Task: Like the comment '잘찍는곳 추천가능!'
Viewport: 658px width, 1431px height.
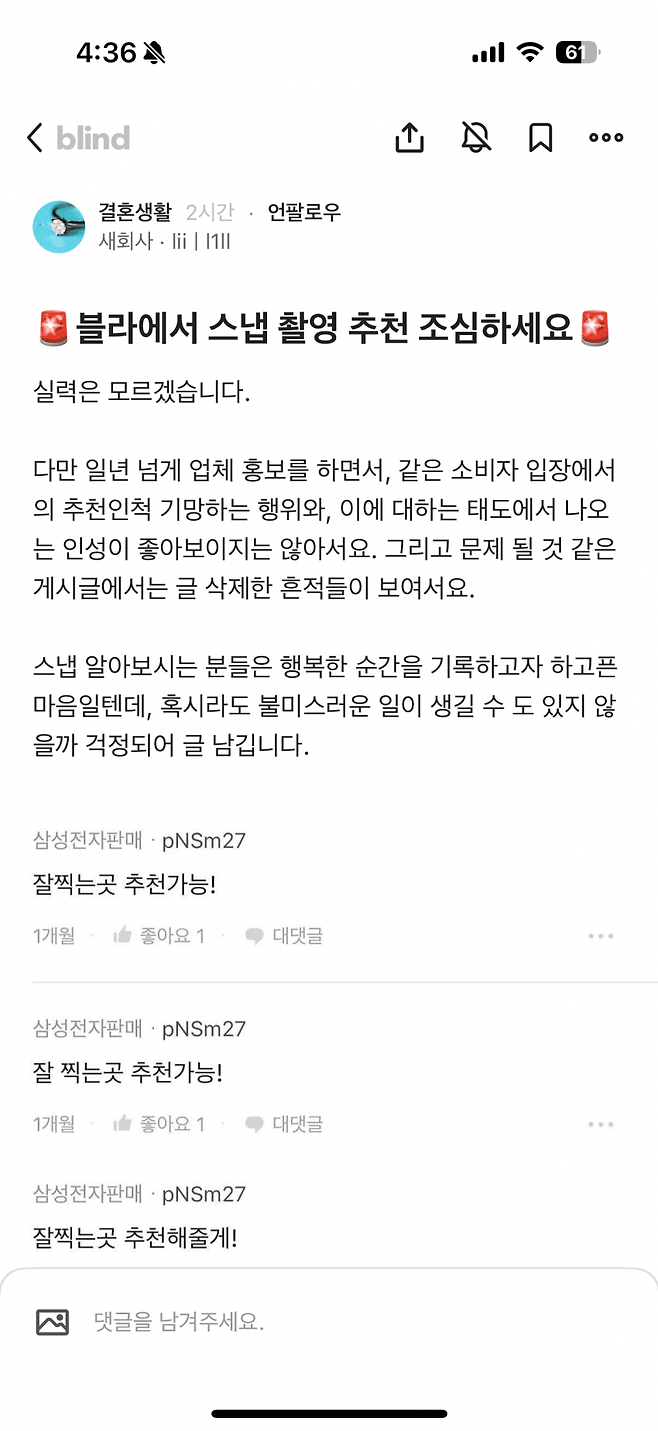Action: (x=159, y=936)
